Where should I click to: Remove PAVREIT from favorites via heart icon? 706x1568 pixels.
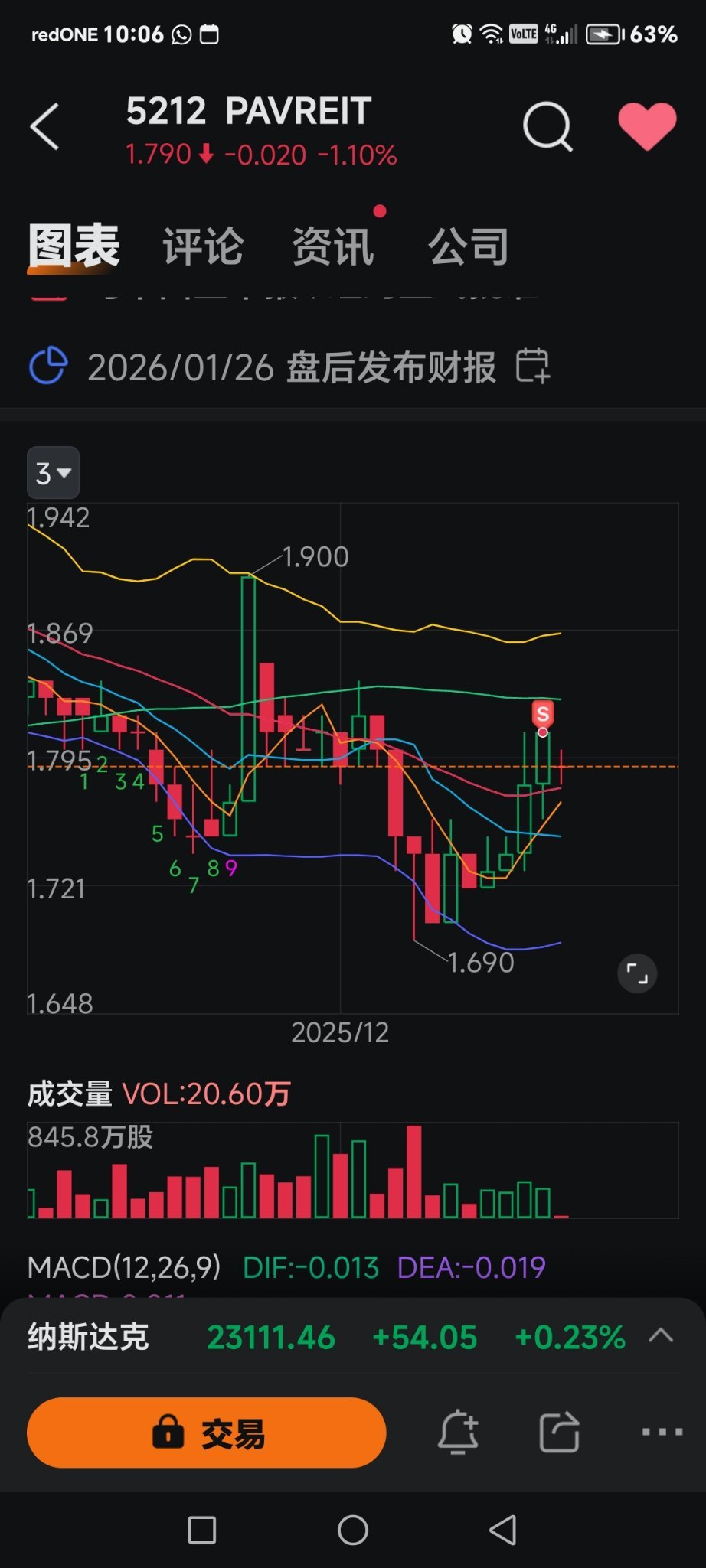click(647, 126)
